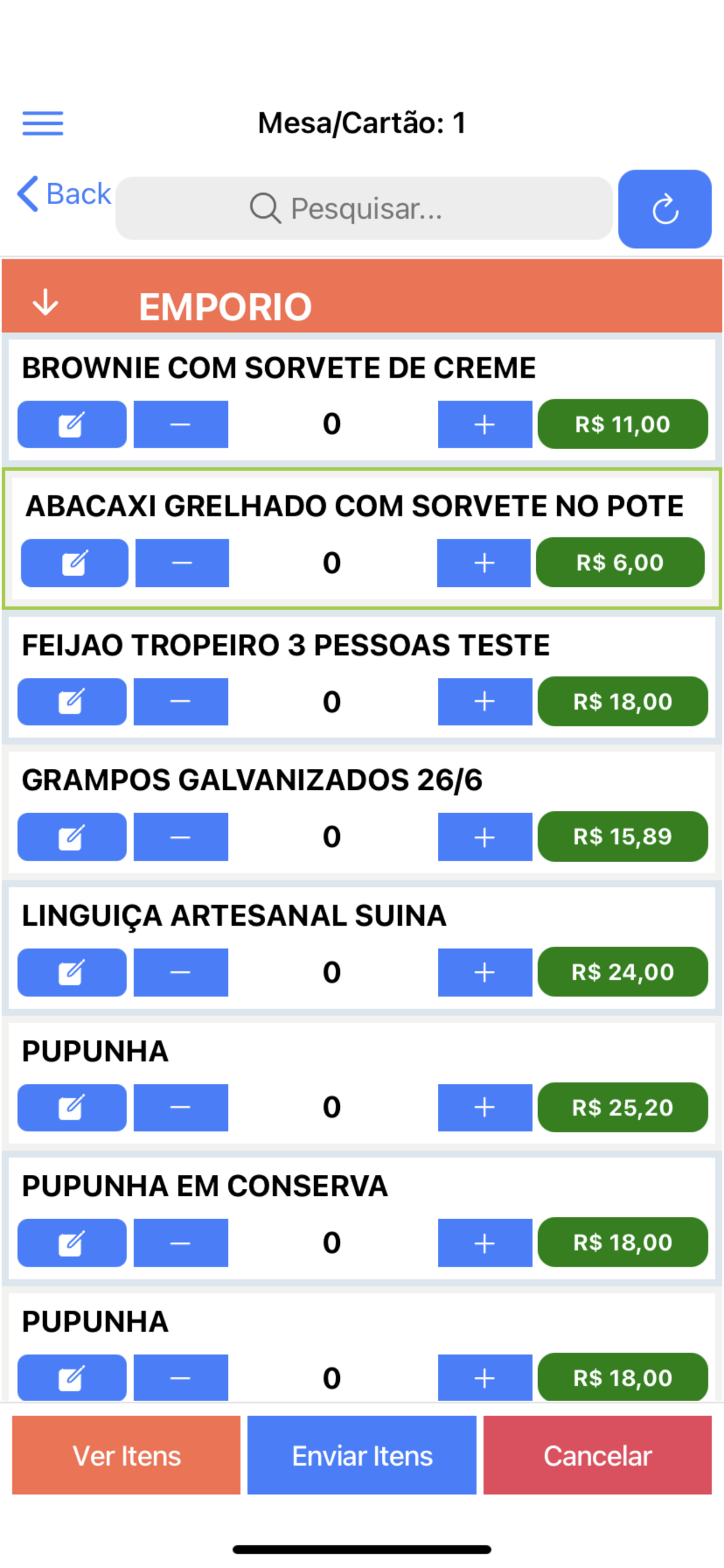Send the order with Enviar Itens
The image size is (724, 1568).
[361, 1455]
